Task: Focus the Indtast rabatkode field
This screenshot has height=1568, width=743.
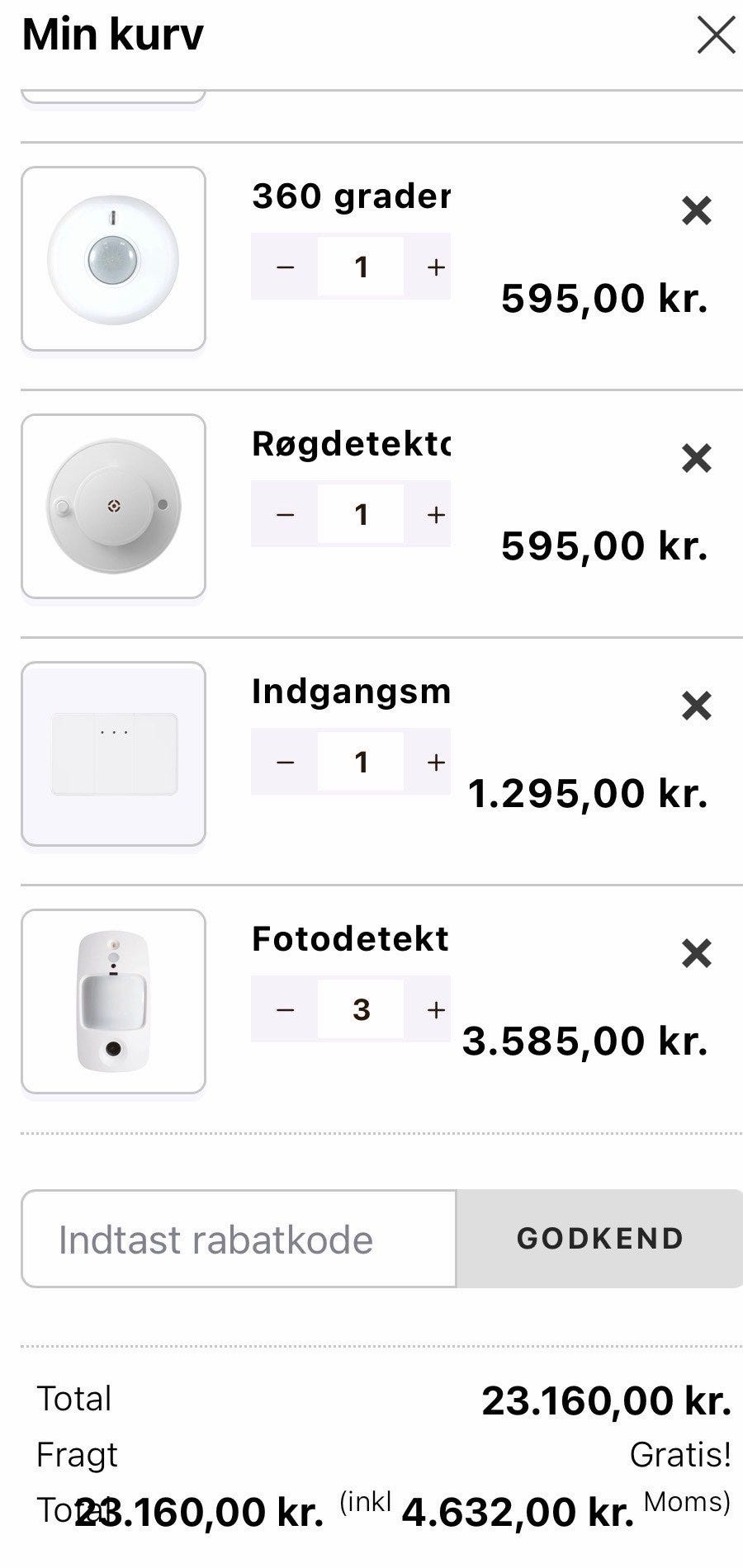Action: click(239, 1239)
